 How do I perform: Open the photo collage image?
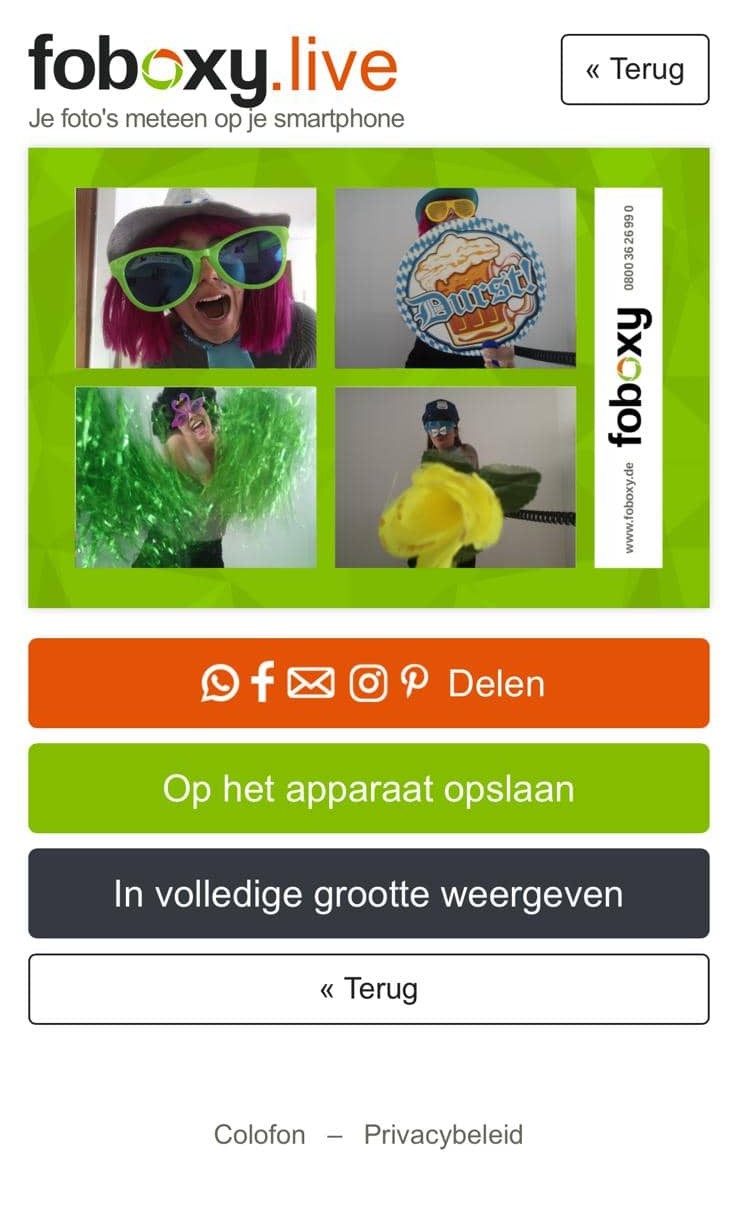(368, 377)
